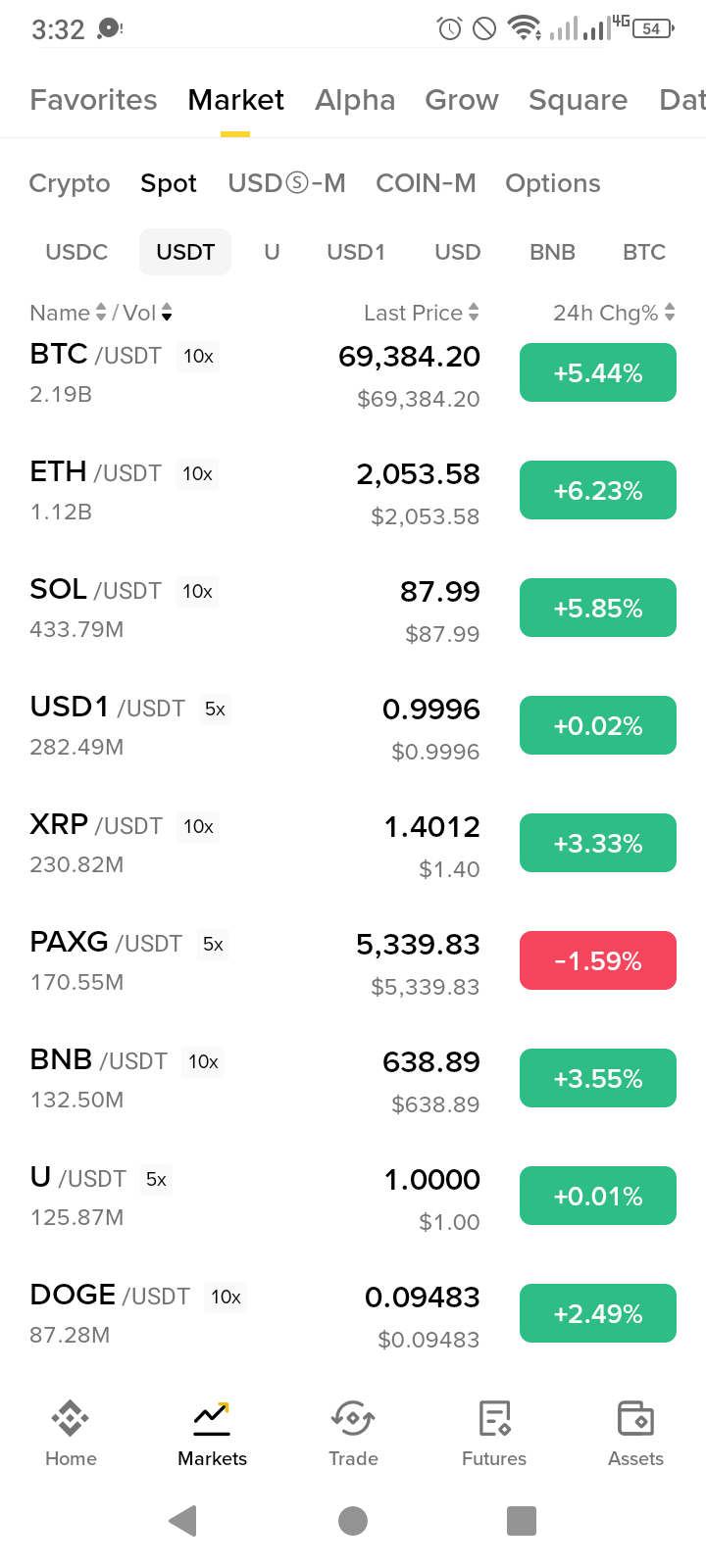Sort pairs by 24h Chg%

tap(613, 313)
